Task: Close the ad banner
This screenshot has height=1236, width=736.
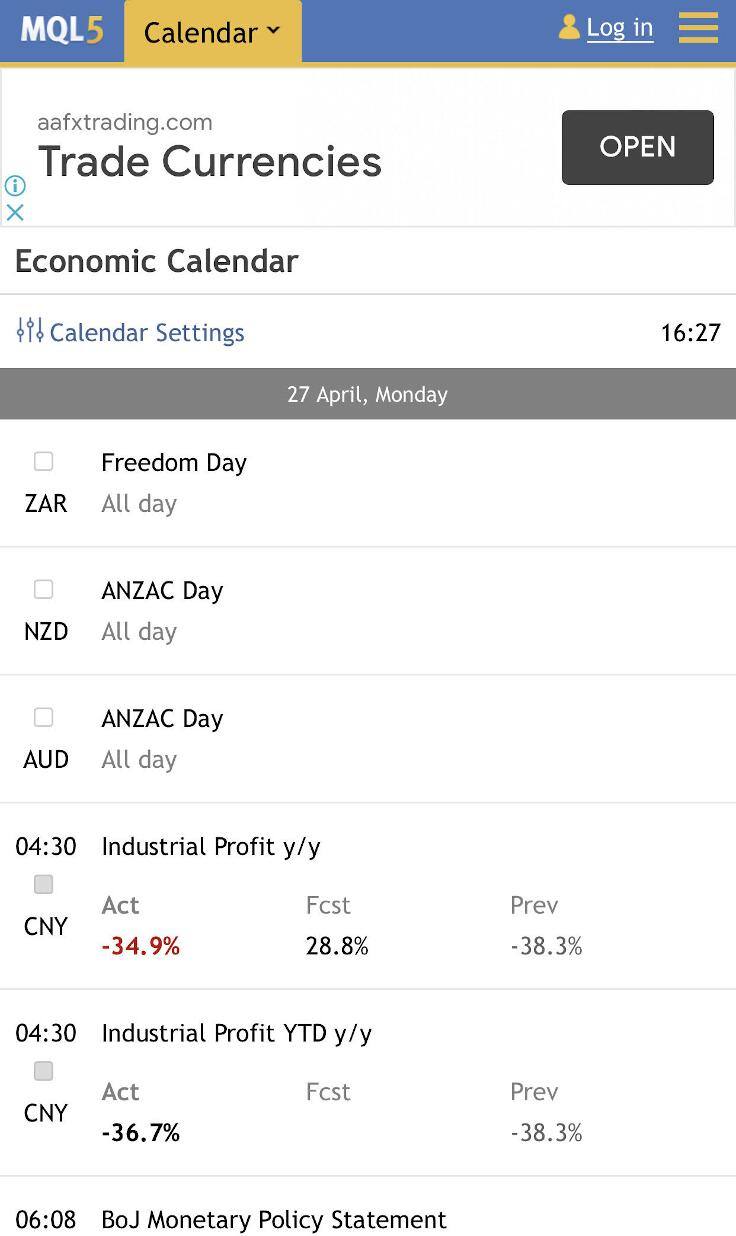Action: coord(15,212)
